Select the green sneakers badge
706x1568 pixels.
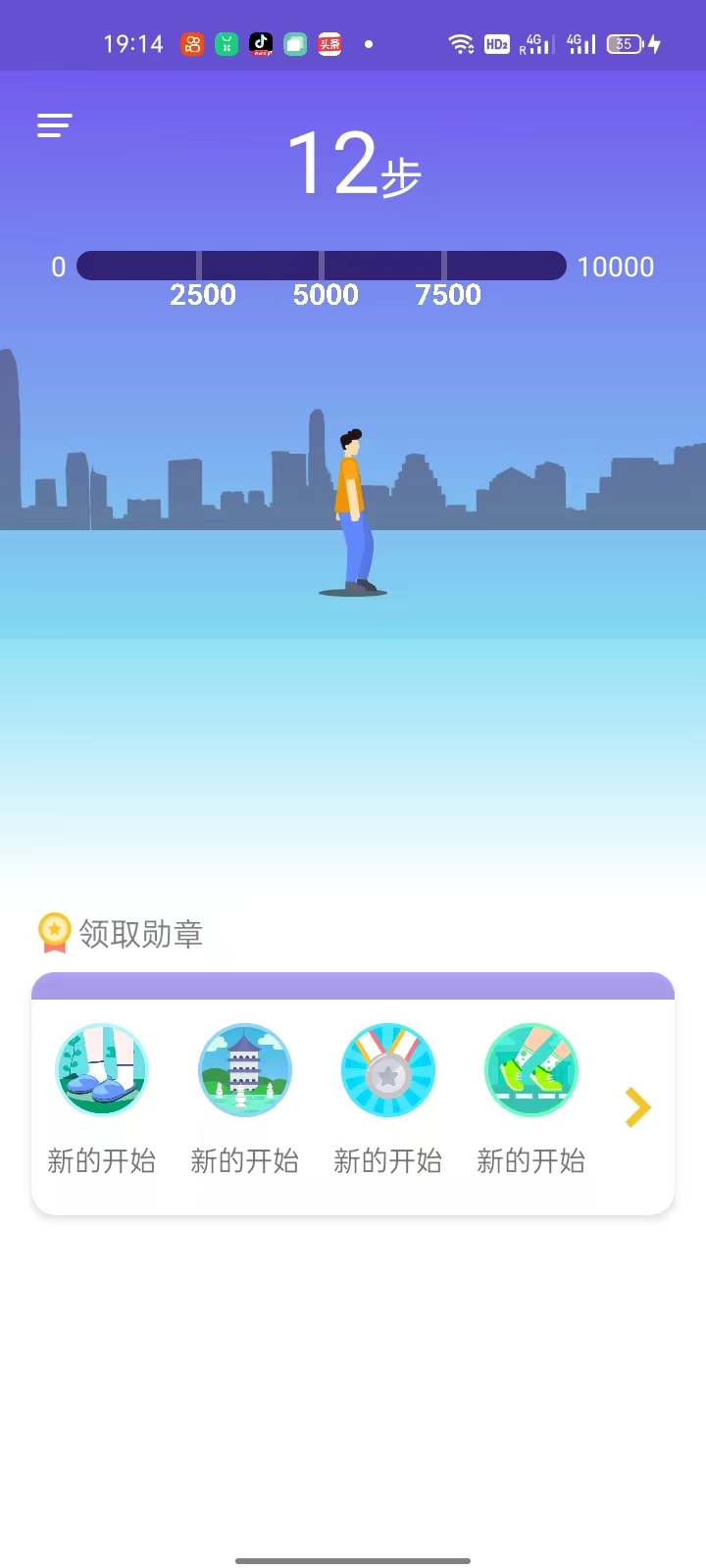(530, 1069)
